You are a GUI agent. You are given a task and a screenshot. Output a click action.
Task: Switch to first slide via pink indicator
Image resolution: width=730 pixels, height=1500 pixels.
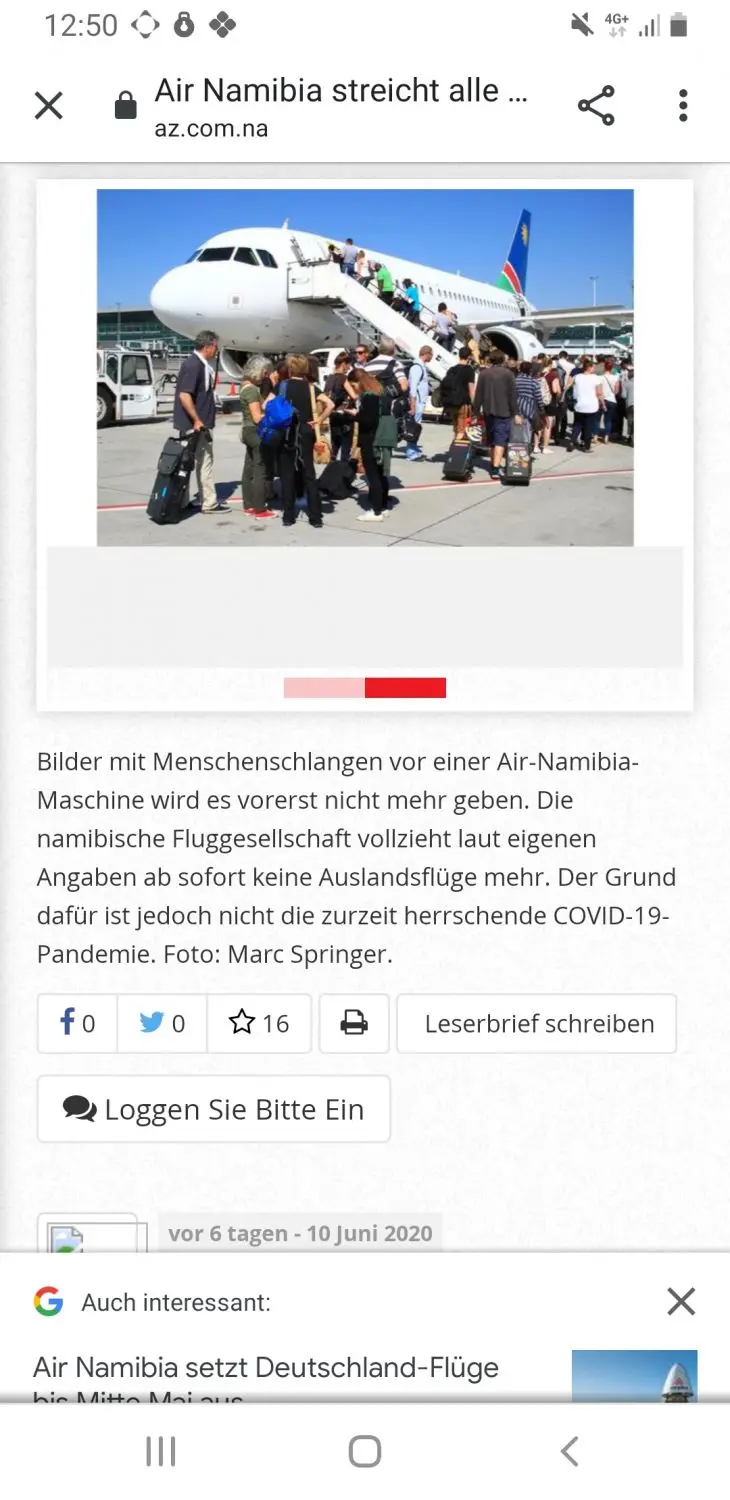[x=324, y=687]
